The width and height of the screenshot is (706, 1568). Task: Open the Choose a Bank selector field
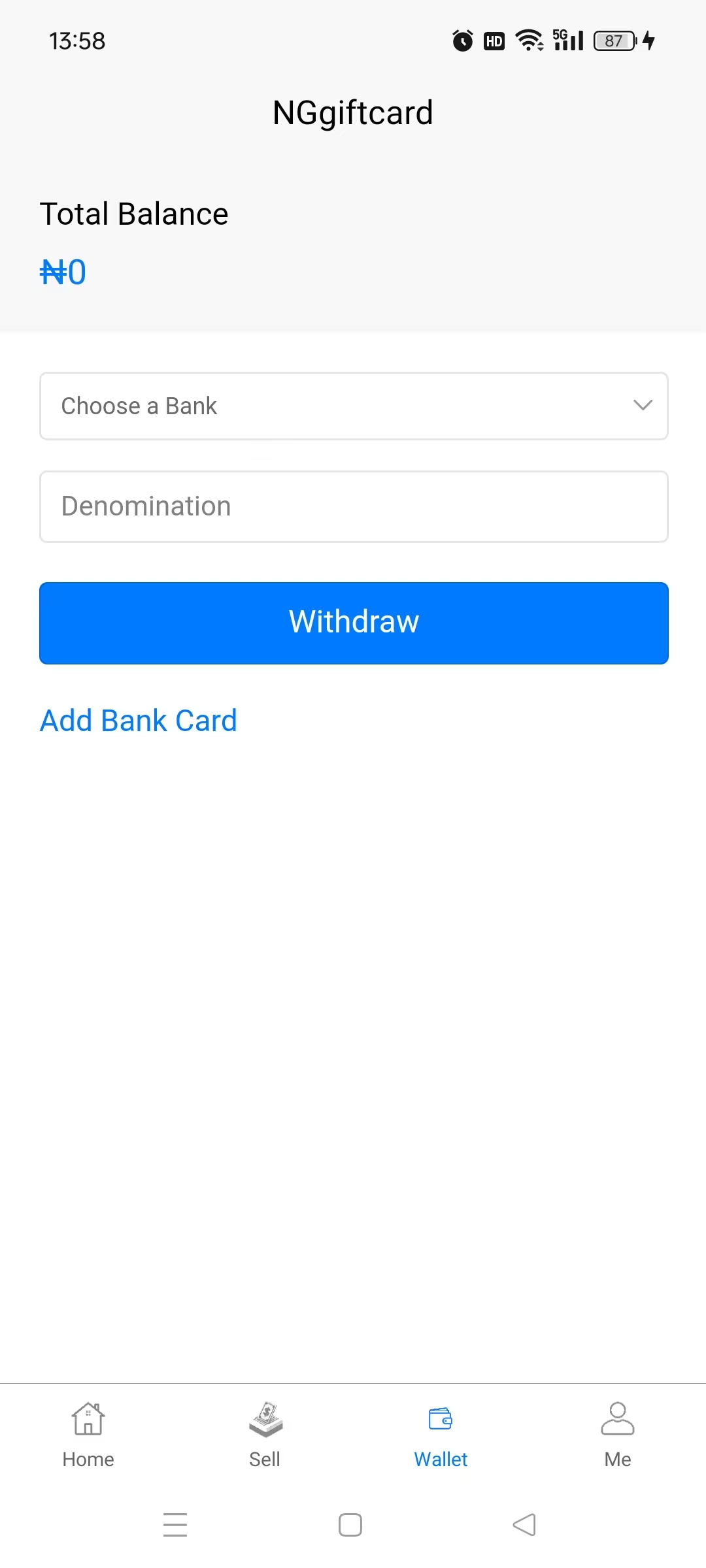[261, 406]
